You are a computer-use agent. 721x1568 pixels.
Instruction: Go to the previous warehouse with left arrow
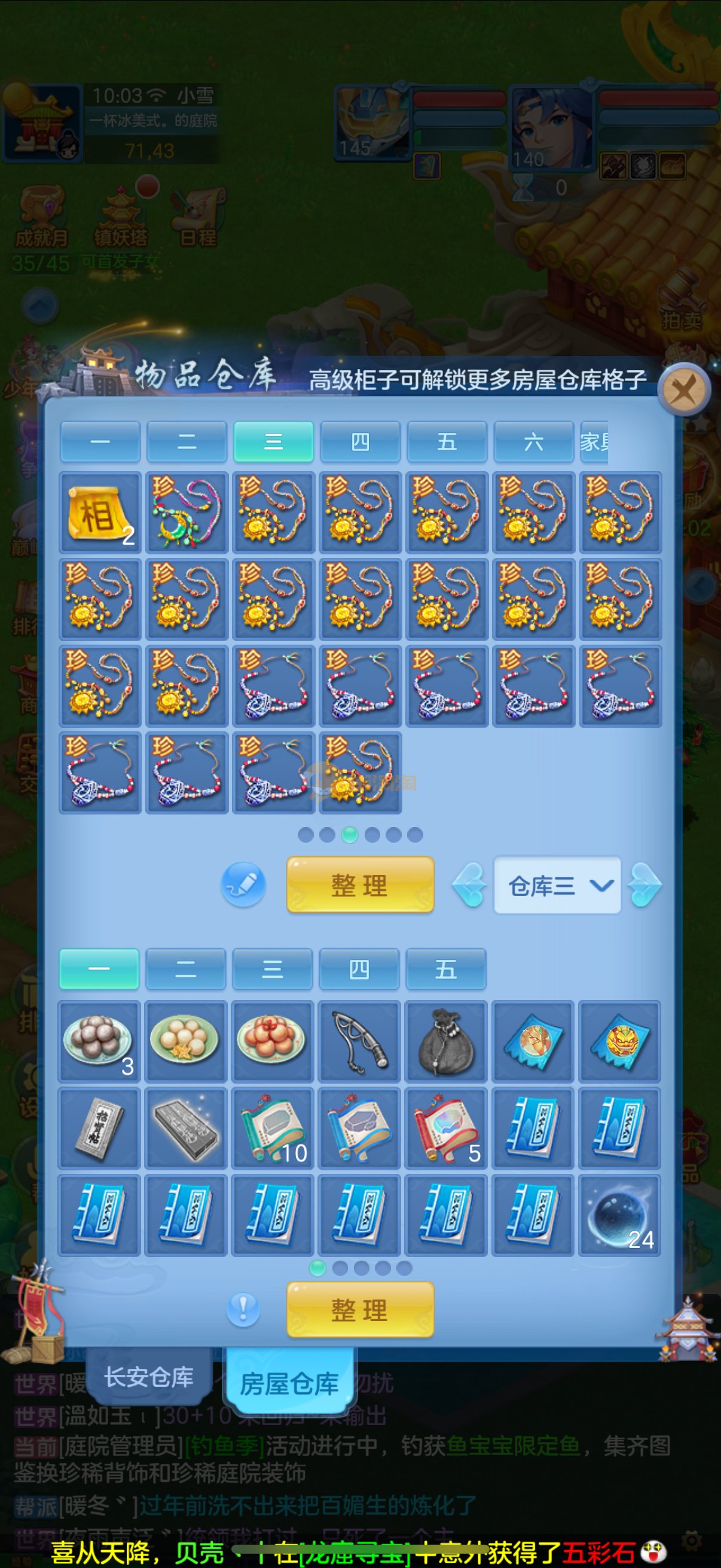pyautogui.click(x=470, y=885)
